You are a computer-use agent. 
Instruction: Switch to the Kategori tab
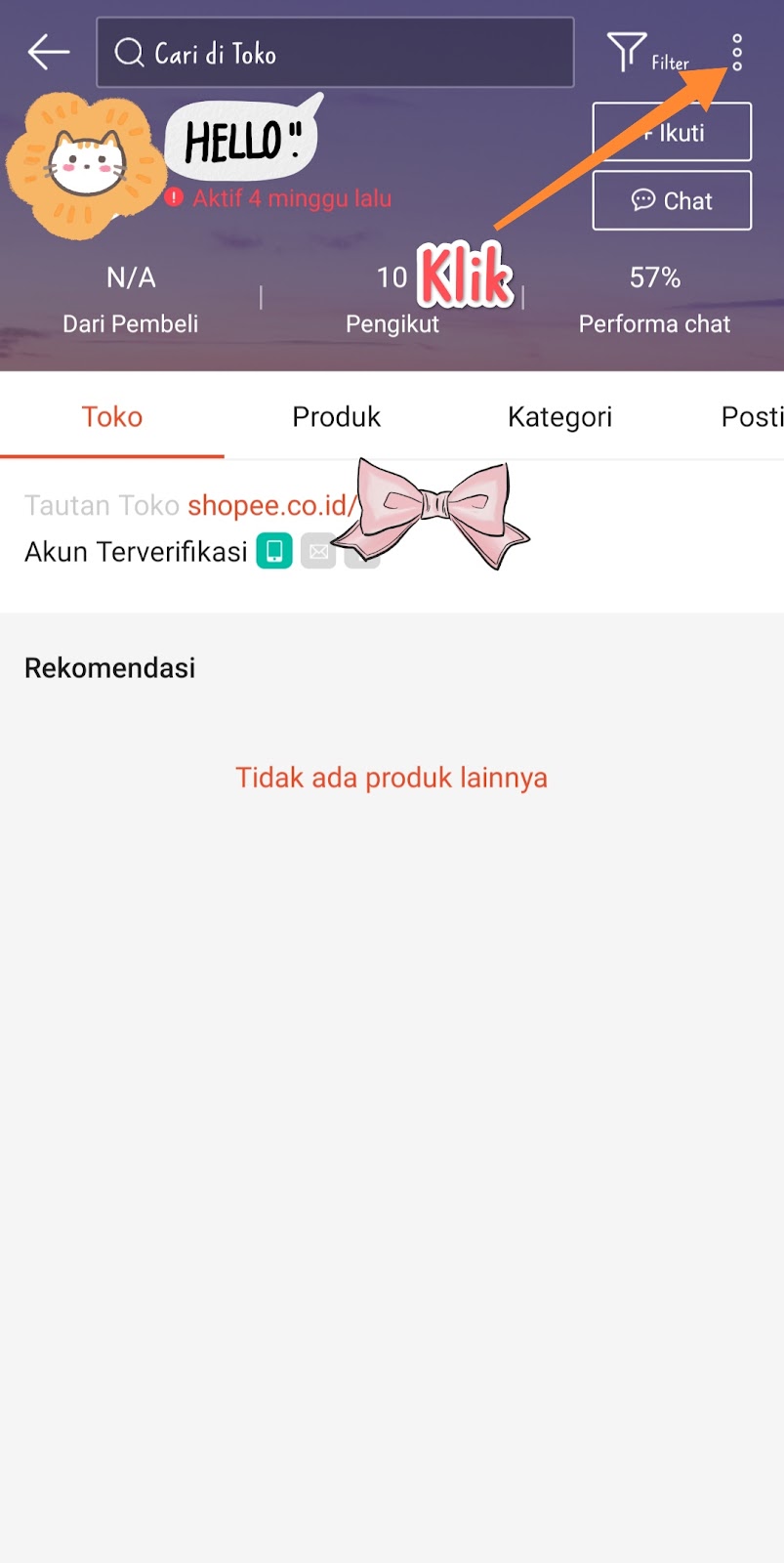tap(559, 417)
